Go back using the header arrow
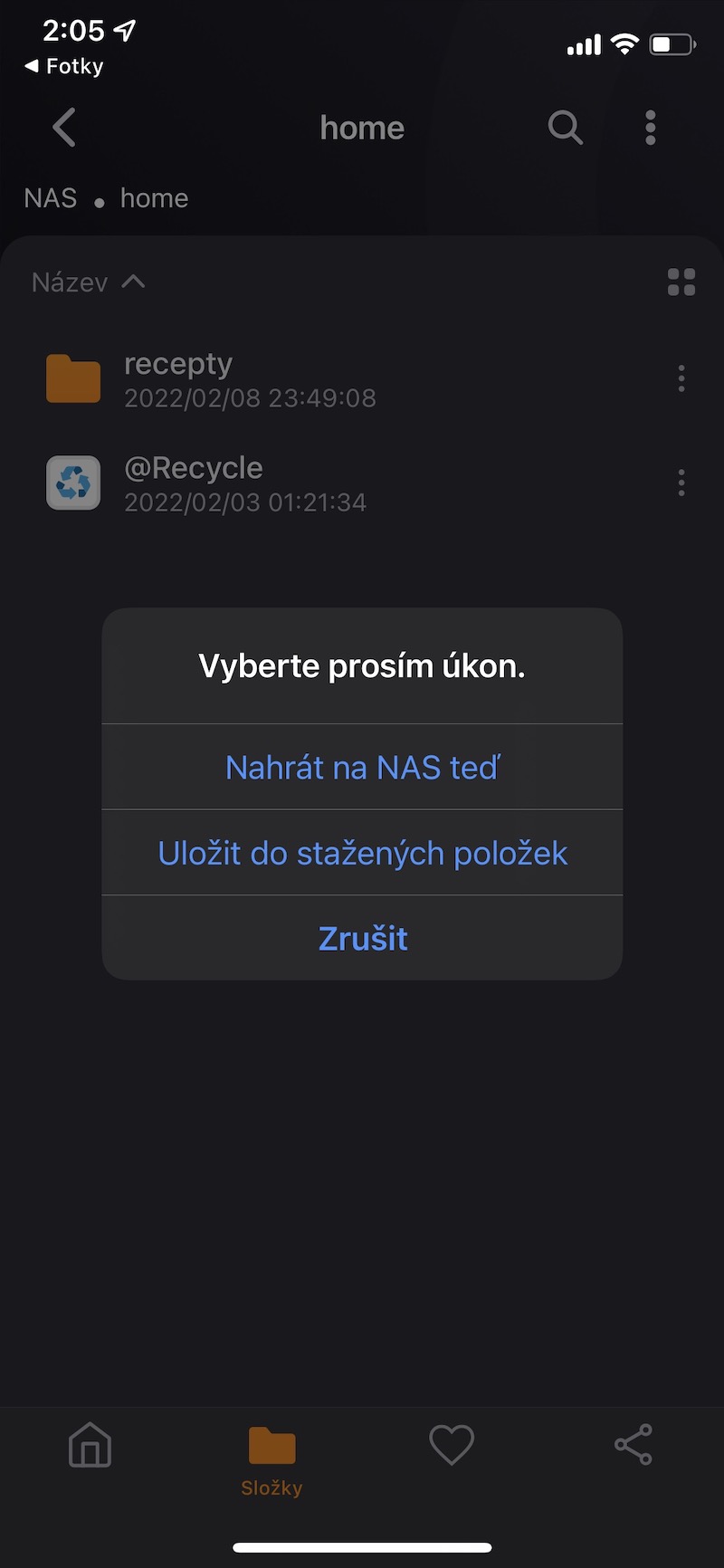The width and height of the screenshot is (724, 1568). click(x=63, y=128)
